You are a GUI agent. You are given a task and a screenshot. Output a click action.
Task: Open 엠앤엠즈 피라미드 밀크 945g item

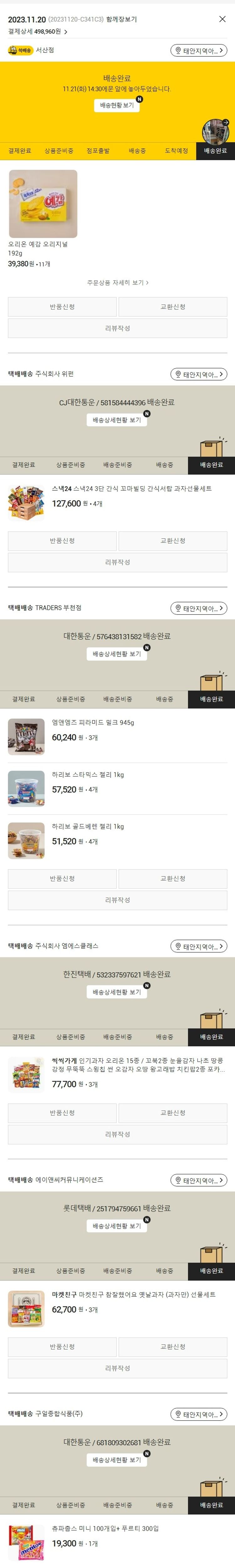click(x=92, y=723)
